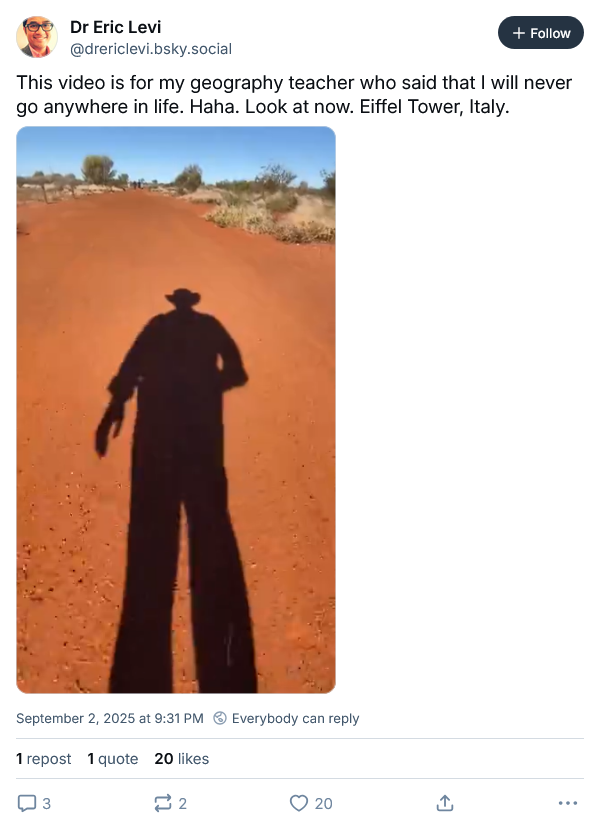Share this post
This screenshot has width=600, height=829.
[x=446, y=803]
